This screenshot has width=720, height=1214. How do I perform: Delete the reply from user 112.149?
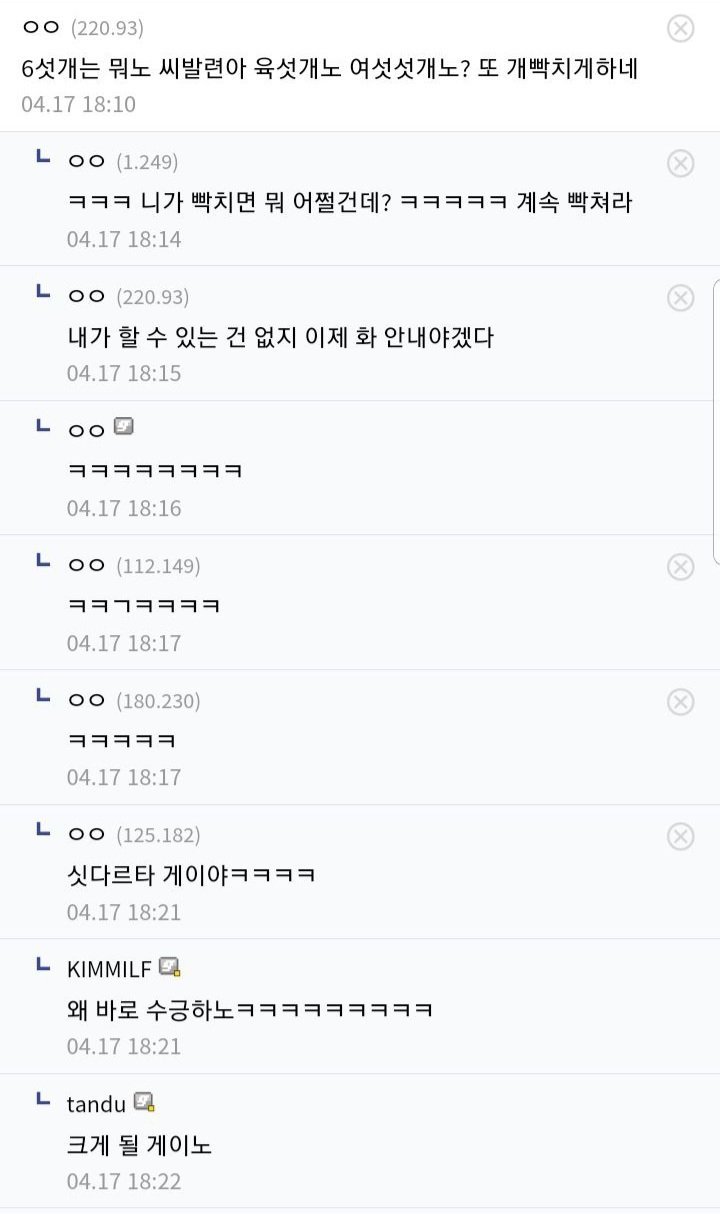[680, 567]
